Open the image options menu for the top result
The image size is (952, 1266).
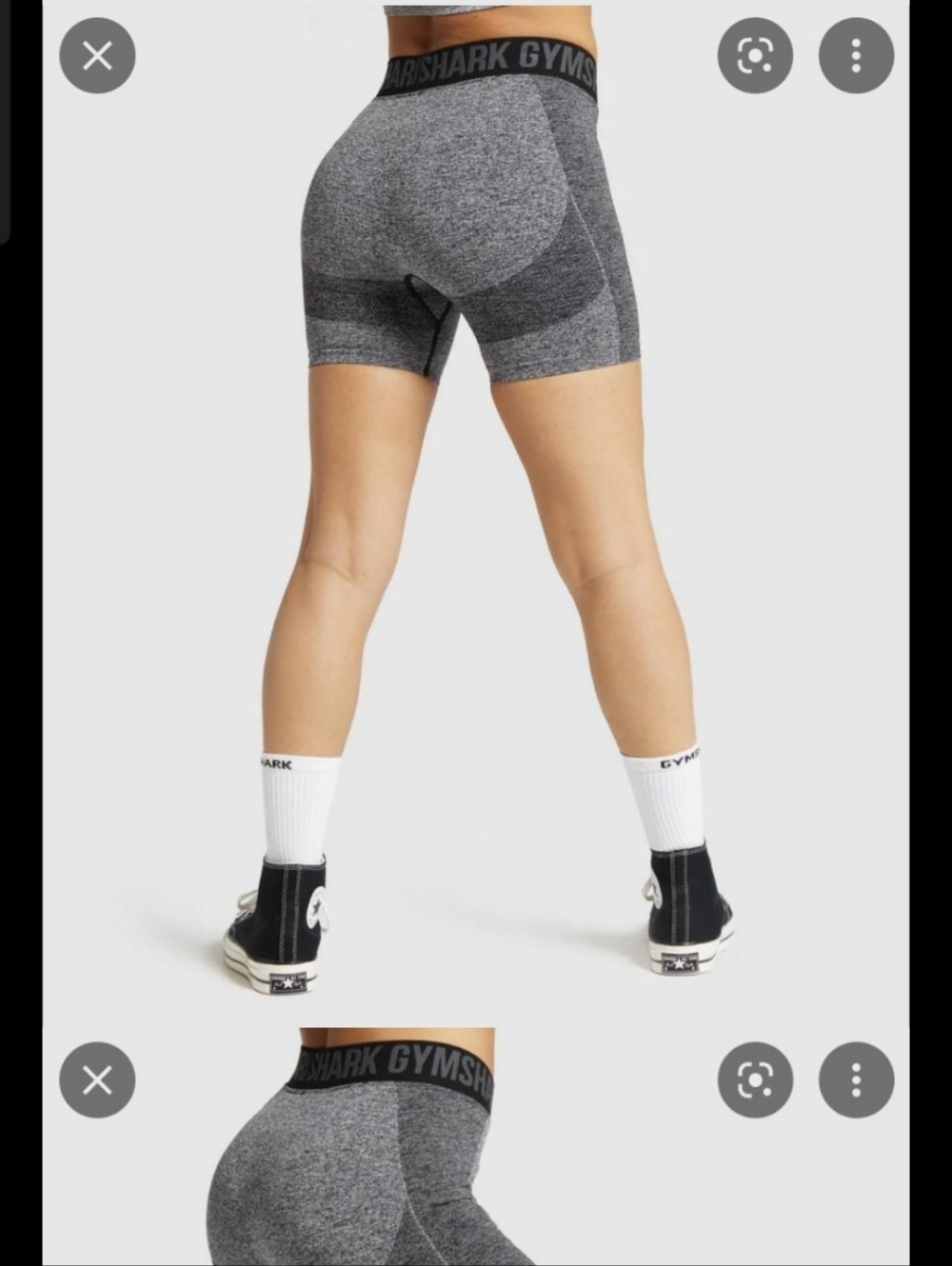(x=855, y=55)
